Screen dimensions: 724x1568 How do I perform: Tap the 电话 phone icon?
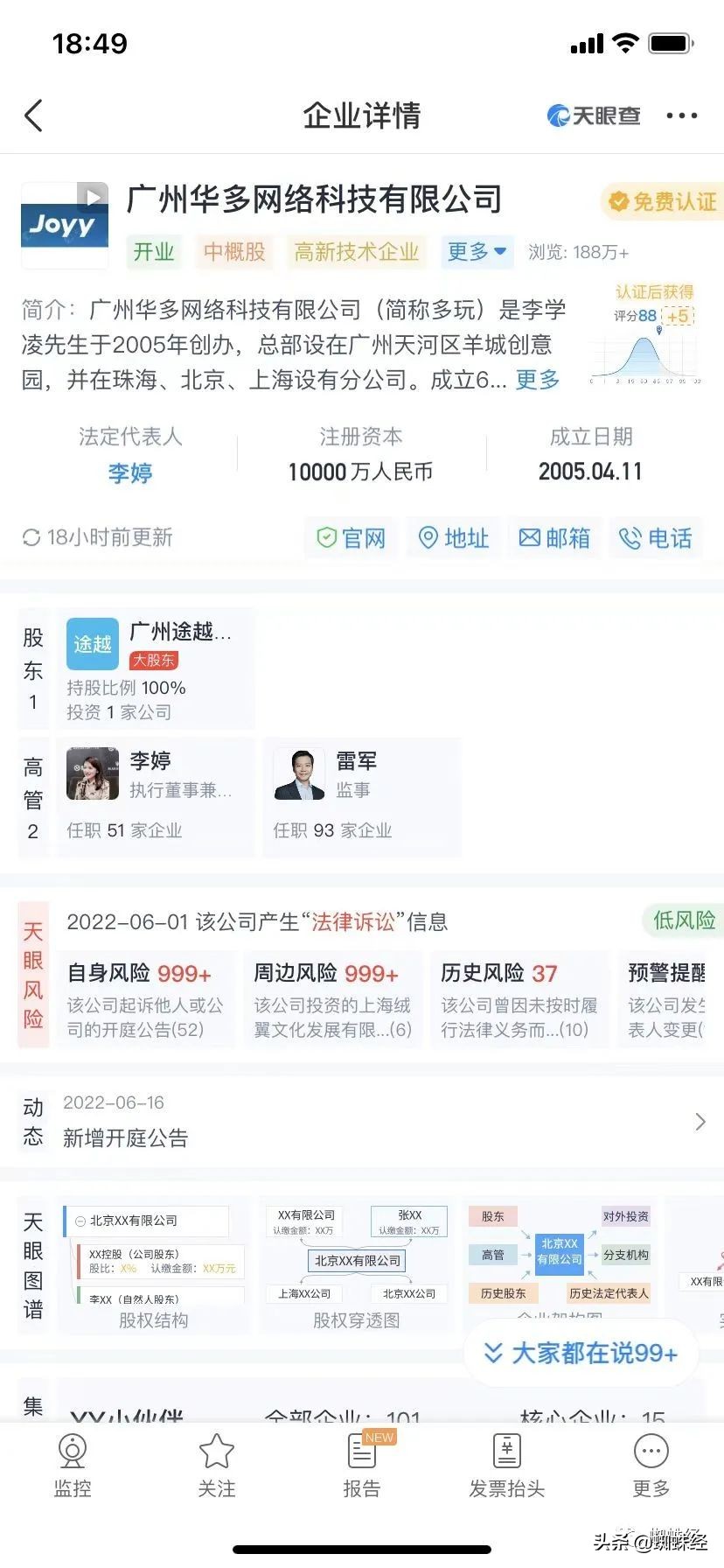(655, 538)
